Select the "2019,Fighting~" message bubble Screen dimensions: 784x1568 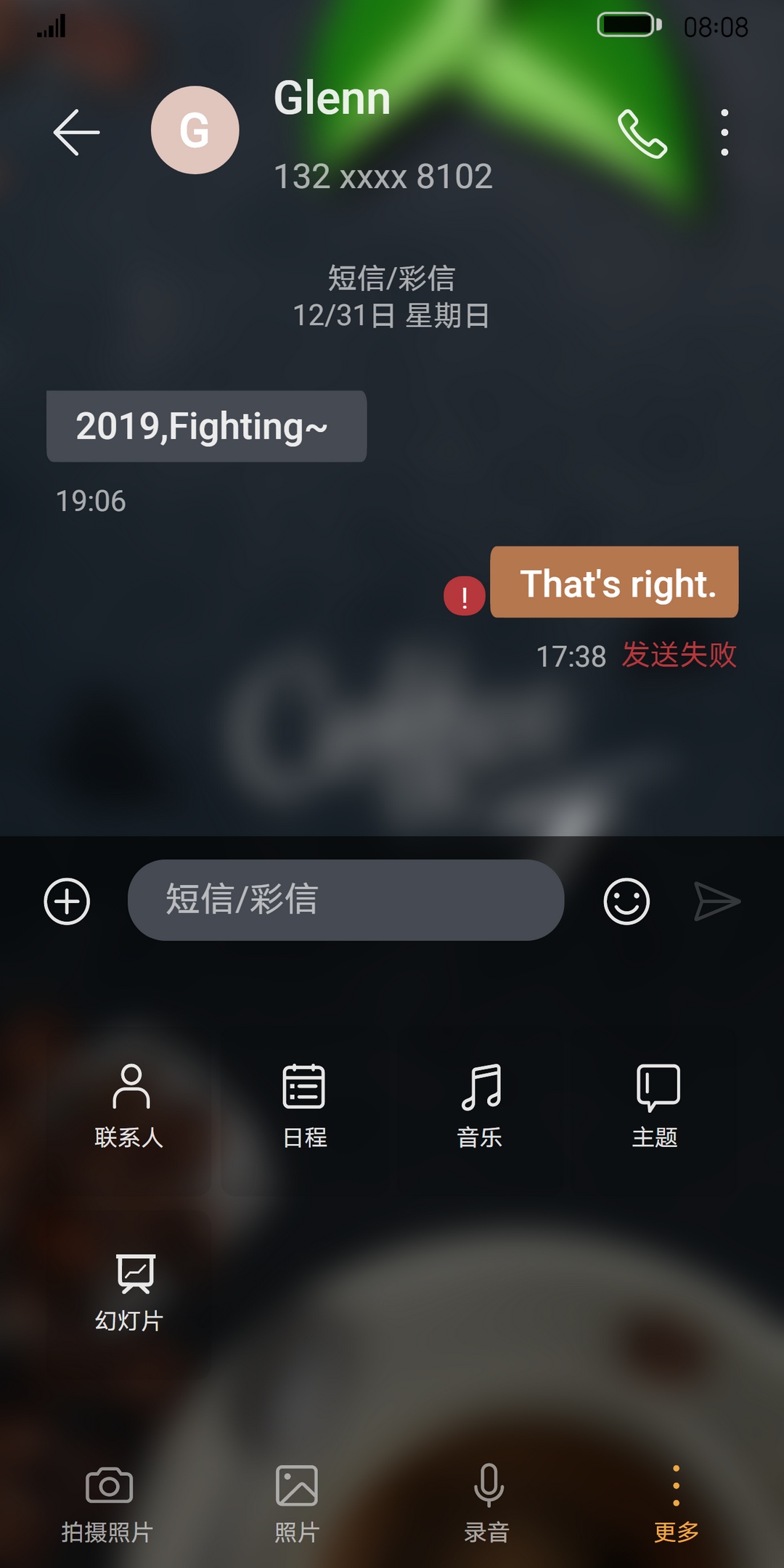pyautogui.click(x=206, y=426)
